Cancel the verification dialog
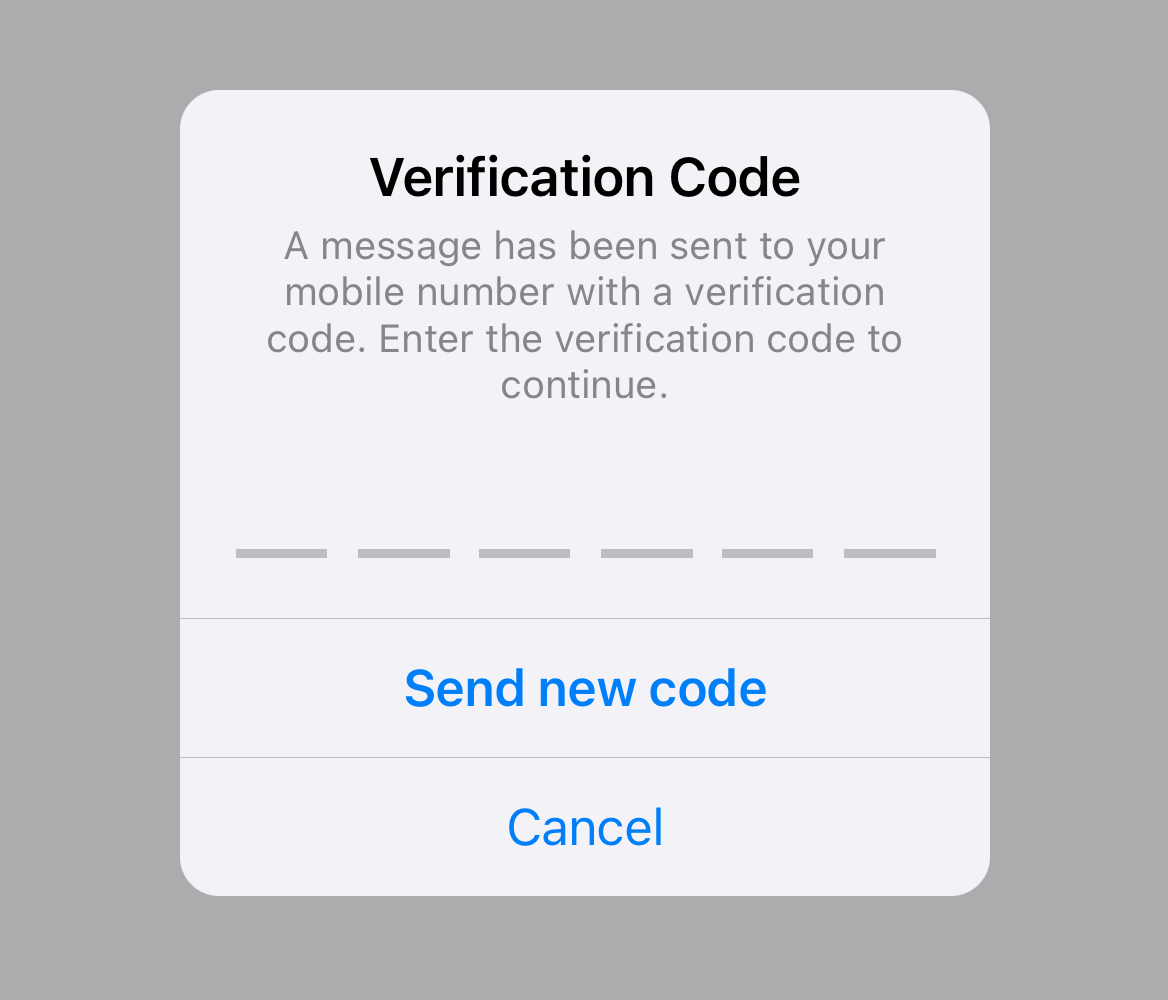The image size is (1168, 1000). [585, 827]
